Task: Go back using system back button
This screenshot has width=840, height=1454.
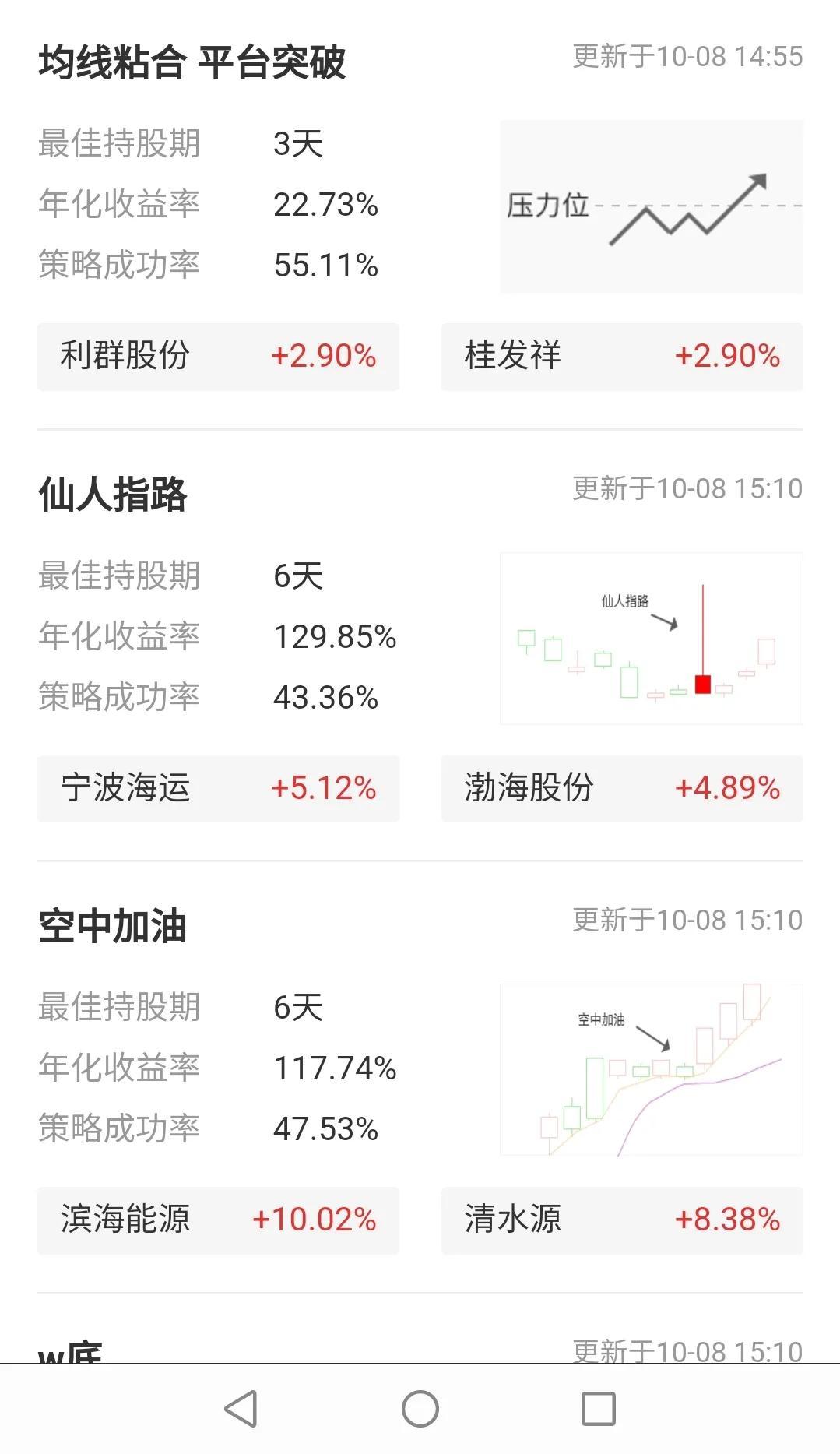Action: pos(241,1408)
